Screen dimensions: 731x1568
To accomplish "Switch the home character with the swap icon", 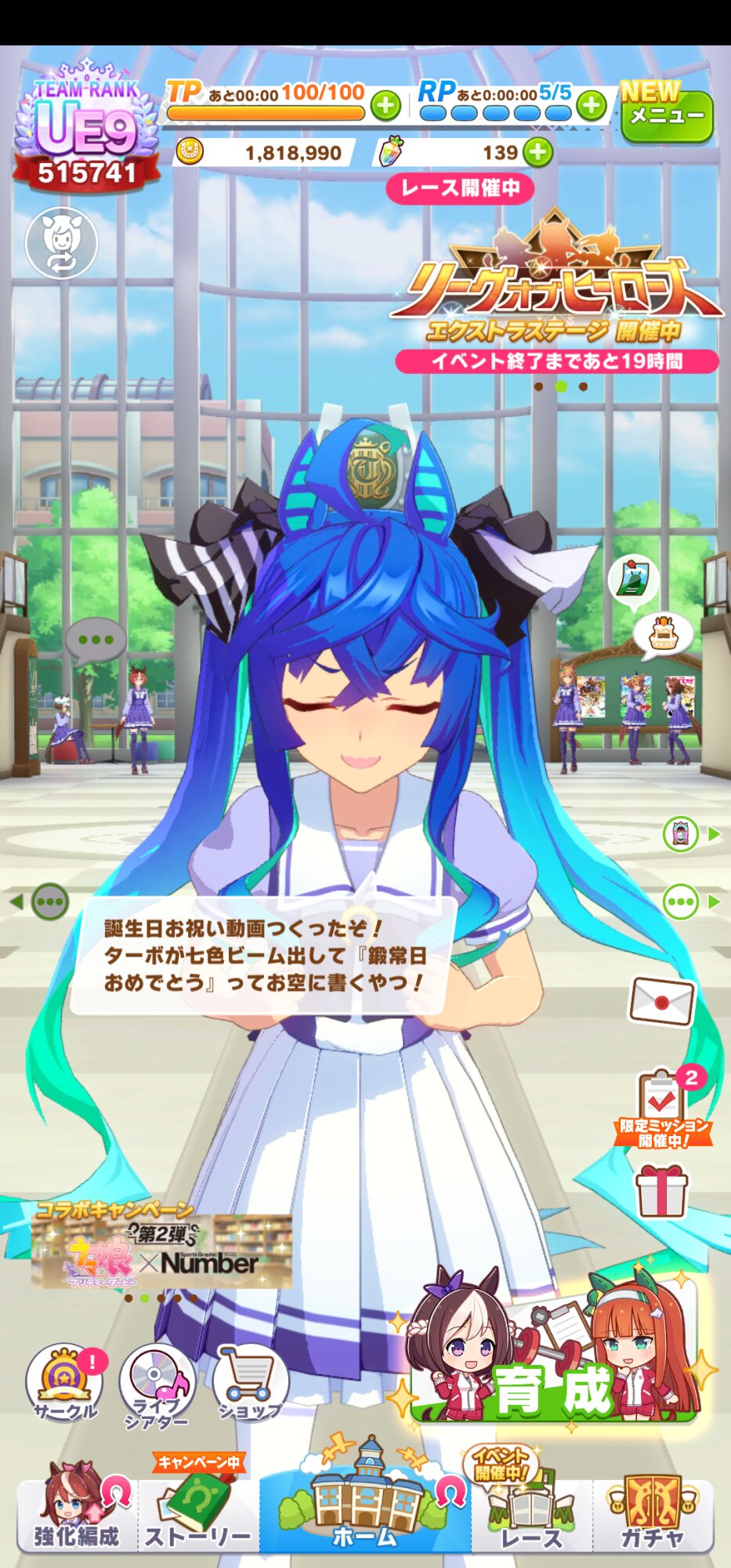I will tap(61, 242).
